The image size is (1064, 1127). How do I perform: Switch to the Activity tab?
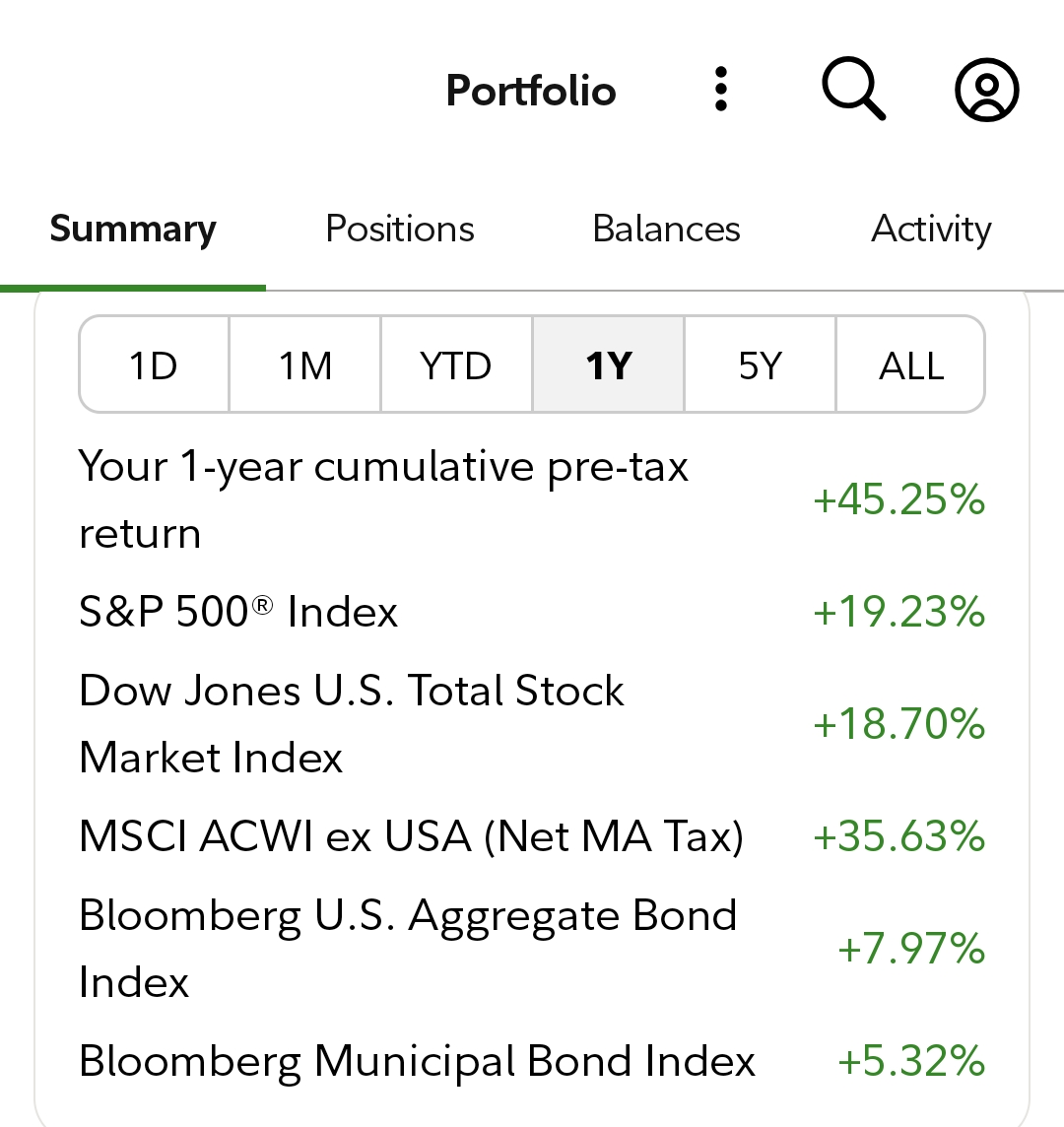(x=931, y=229)
